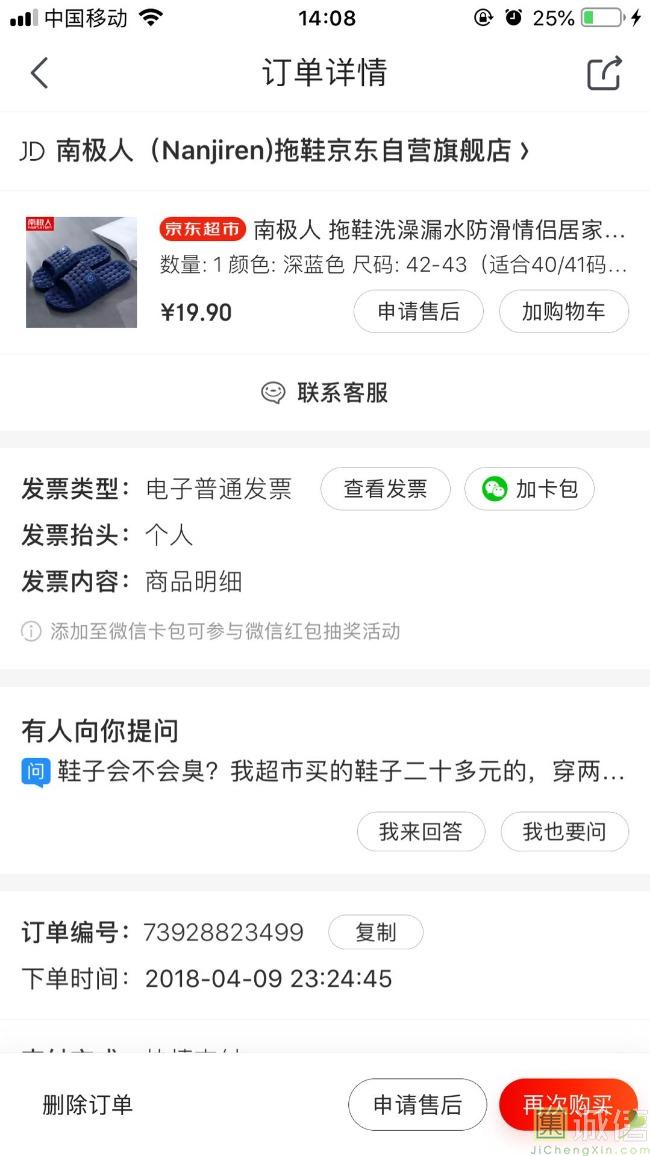
Task: Delete this order via 删除订单
Action: [x=88, y=1105]
